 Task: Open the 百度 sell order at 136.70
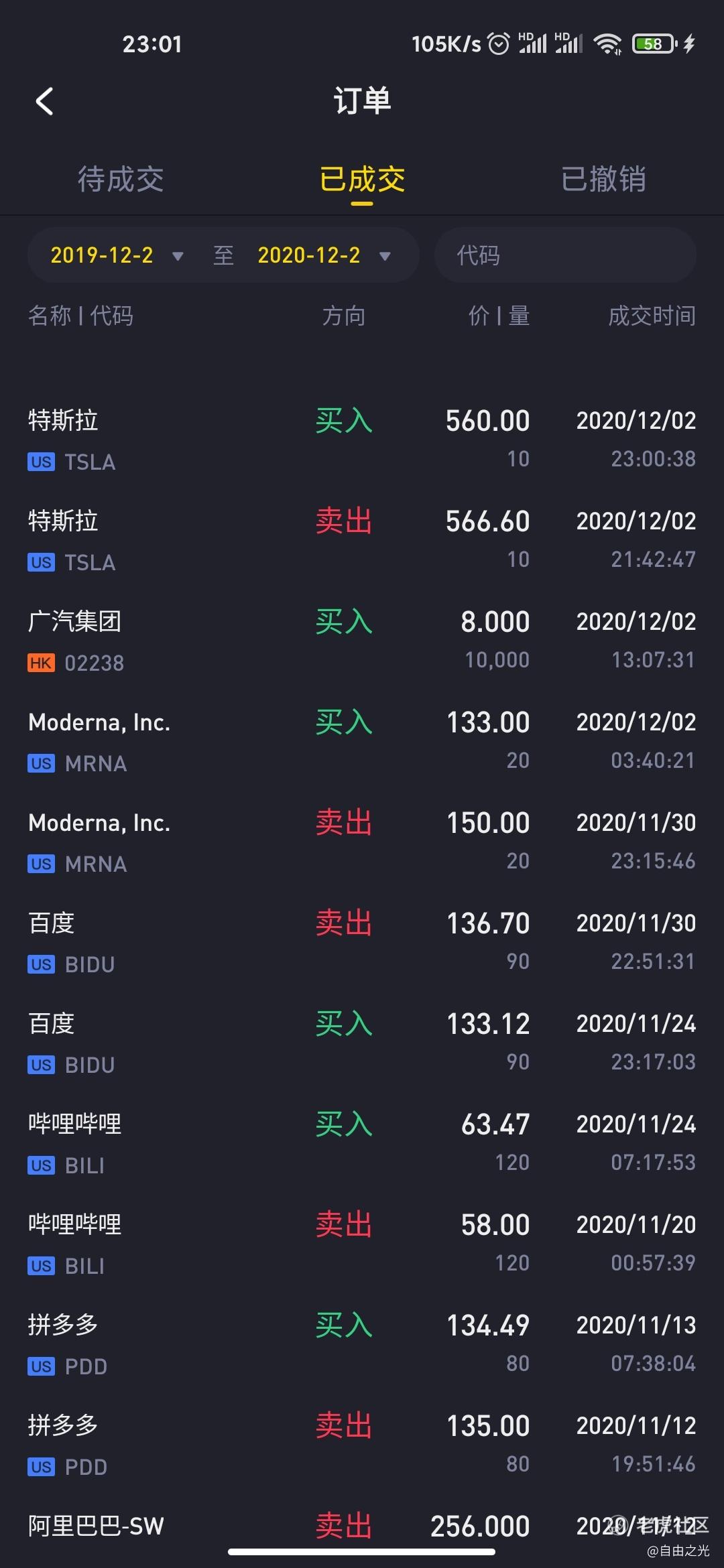(362, 942)
